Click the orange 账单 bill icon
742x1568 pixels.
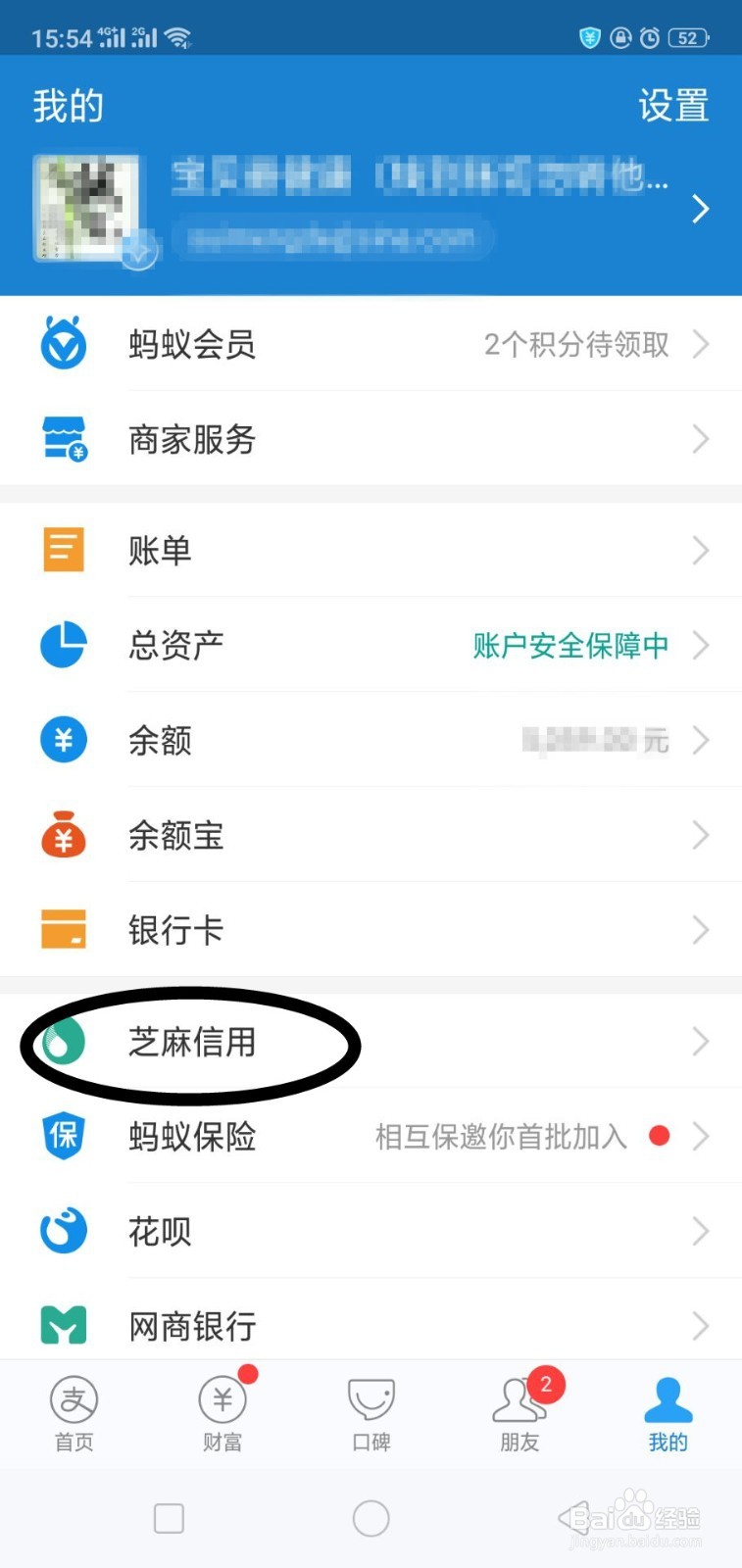pos(62,550)
